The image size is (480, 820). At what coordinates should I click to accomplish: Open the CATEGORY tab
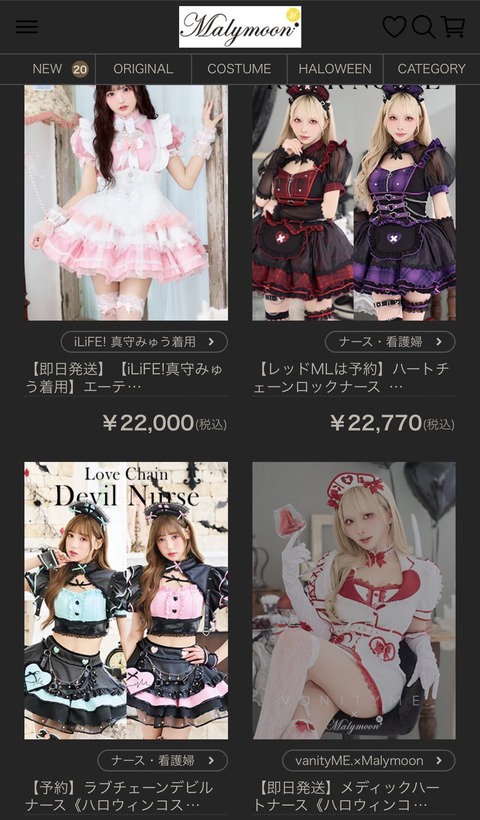(431, 69)
